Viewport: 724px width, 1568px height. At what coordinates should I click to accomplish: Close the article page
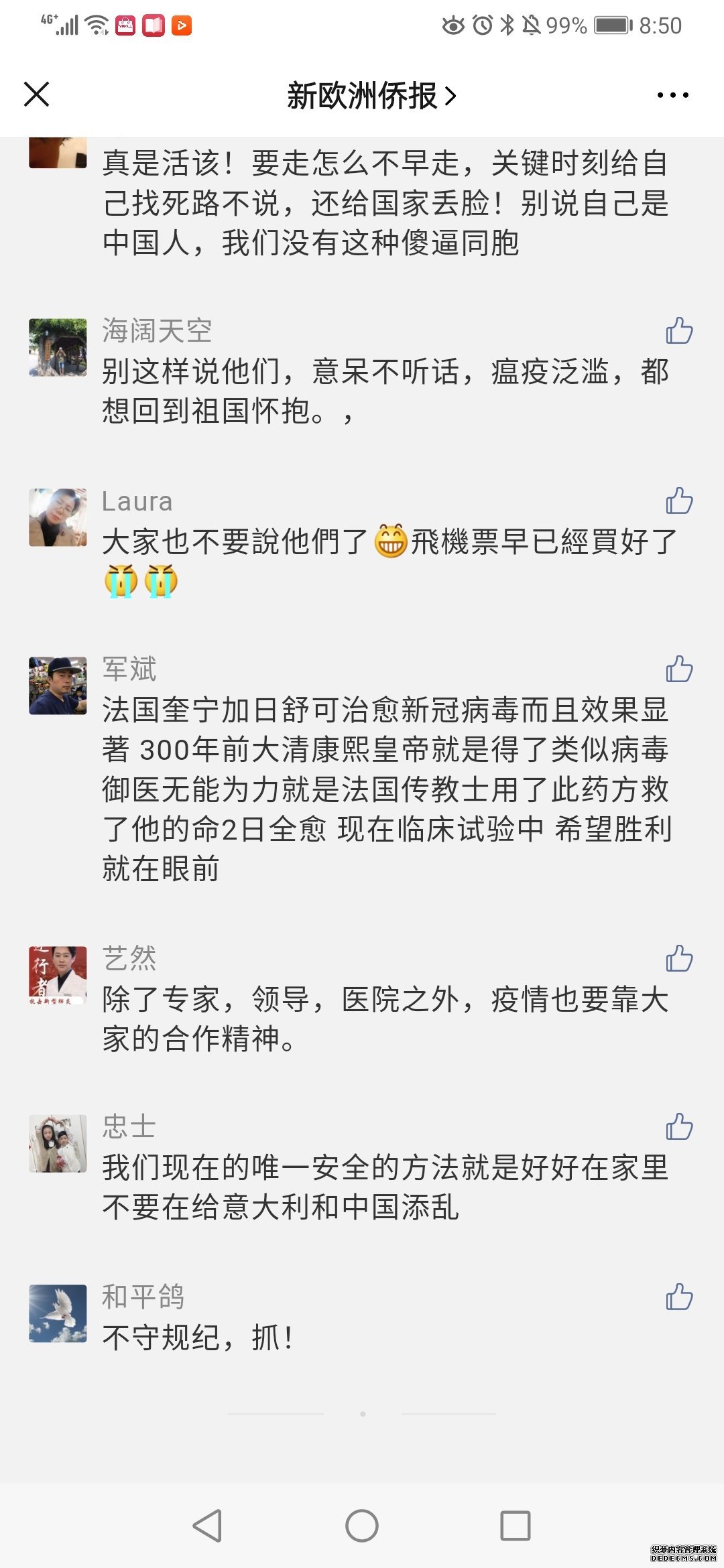pyautogui.click(x=37, y=94)
